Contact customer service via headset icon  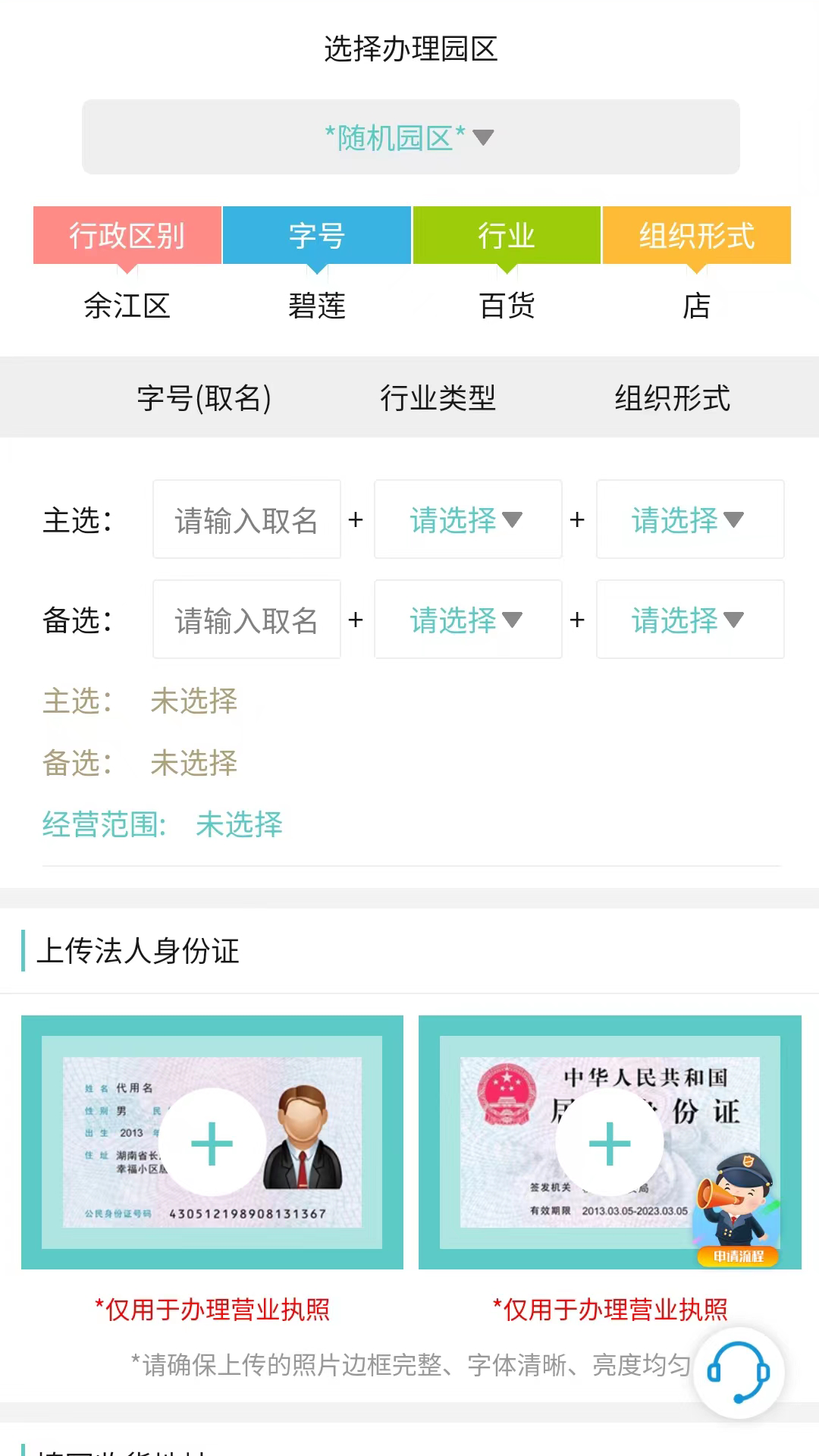pyautogui.click(x=738, y=1373)
